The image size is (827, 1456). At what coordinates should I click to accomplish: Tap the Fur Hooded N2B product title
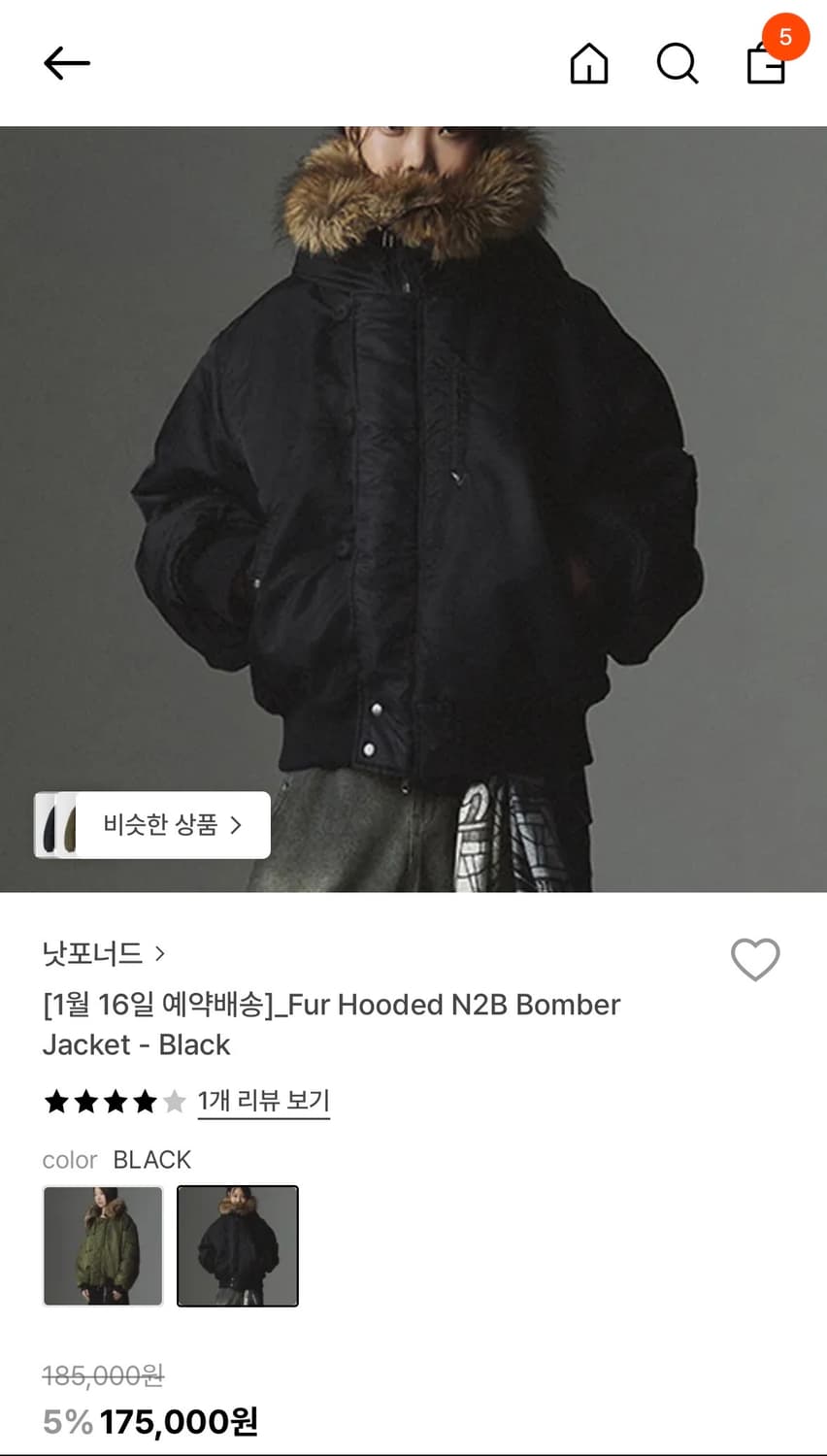(x=330, y=1024)
